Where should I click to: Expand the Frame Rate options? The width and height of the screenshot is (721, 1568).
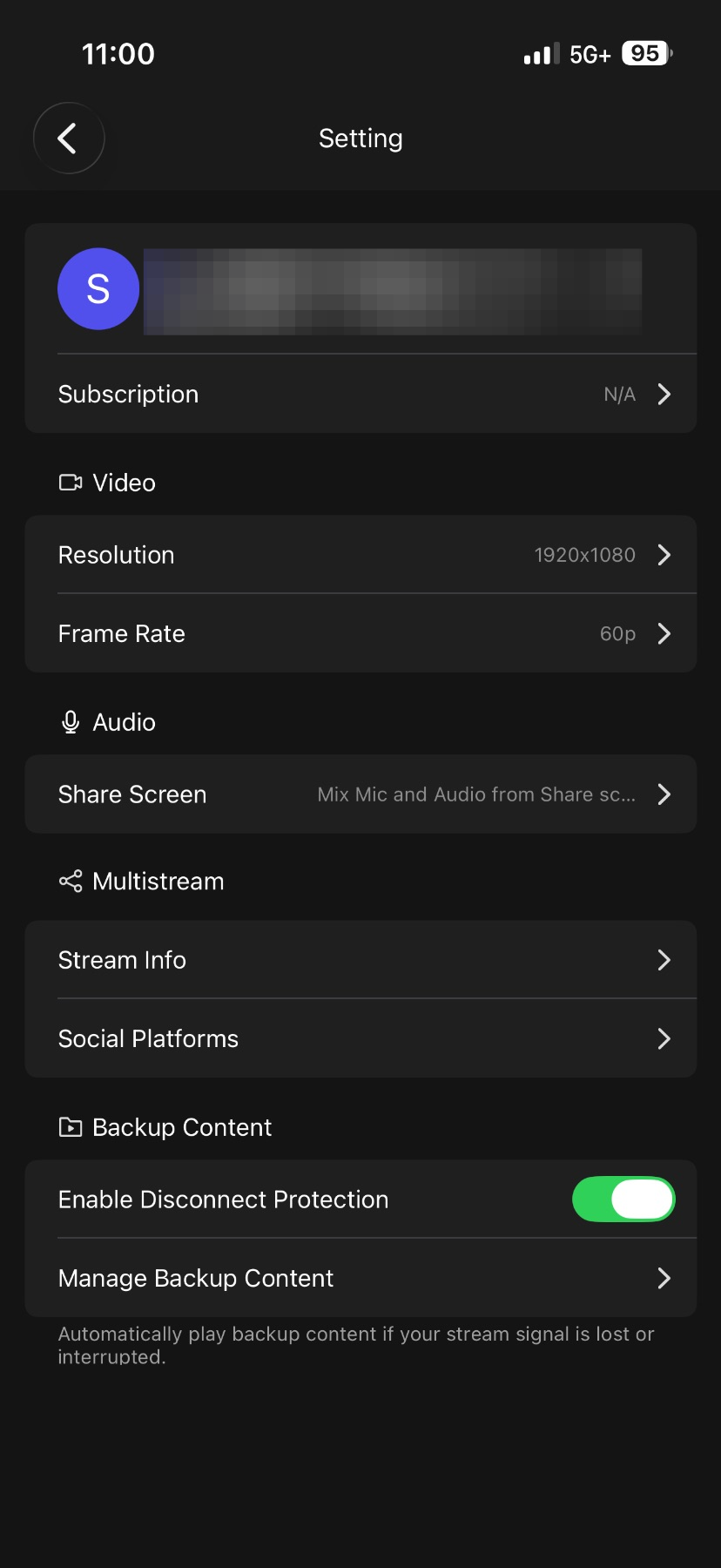click(x=664, y=633)
